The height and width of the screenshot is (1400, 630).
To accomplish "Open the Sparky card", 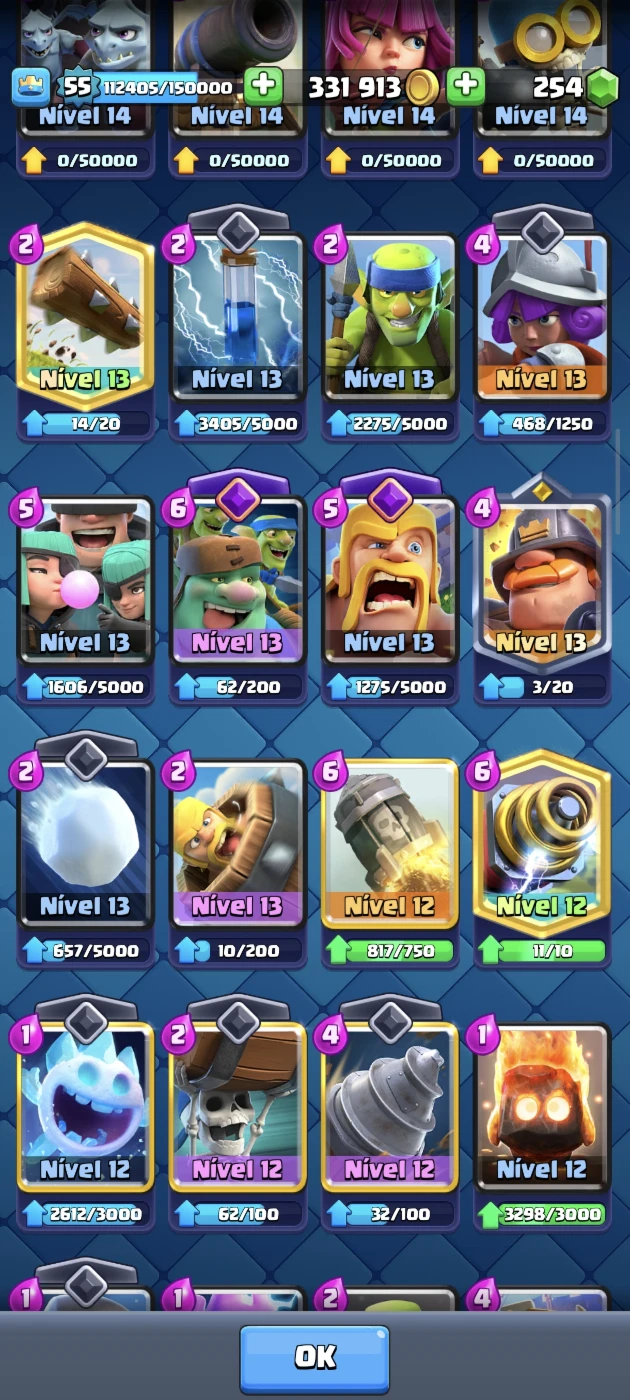I will pyautogui.click(x=542, y=845).
